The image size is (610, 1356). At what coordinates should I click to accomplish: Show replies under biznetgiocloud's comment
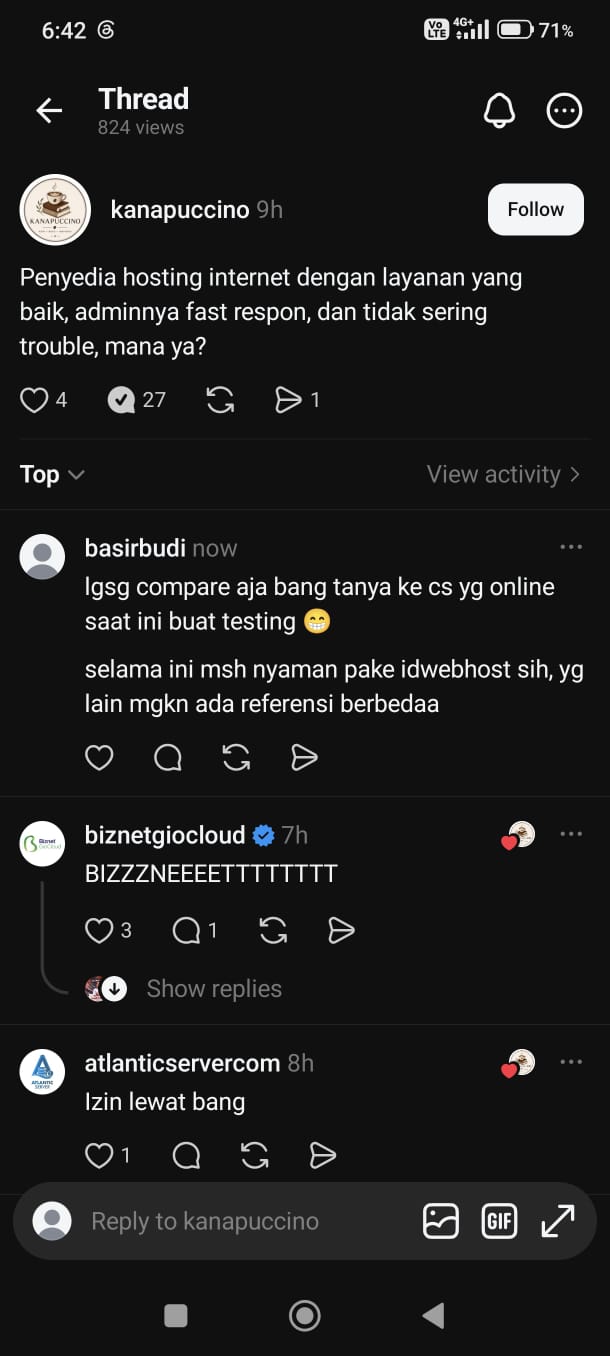click(x=214, y=988)
